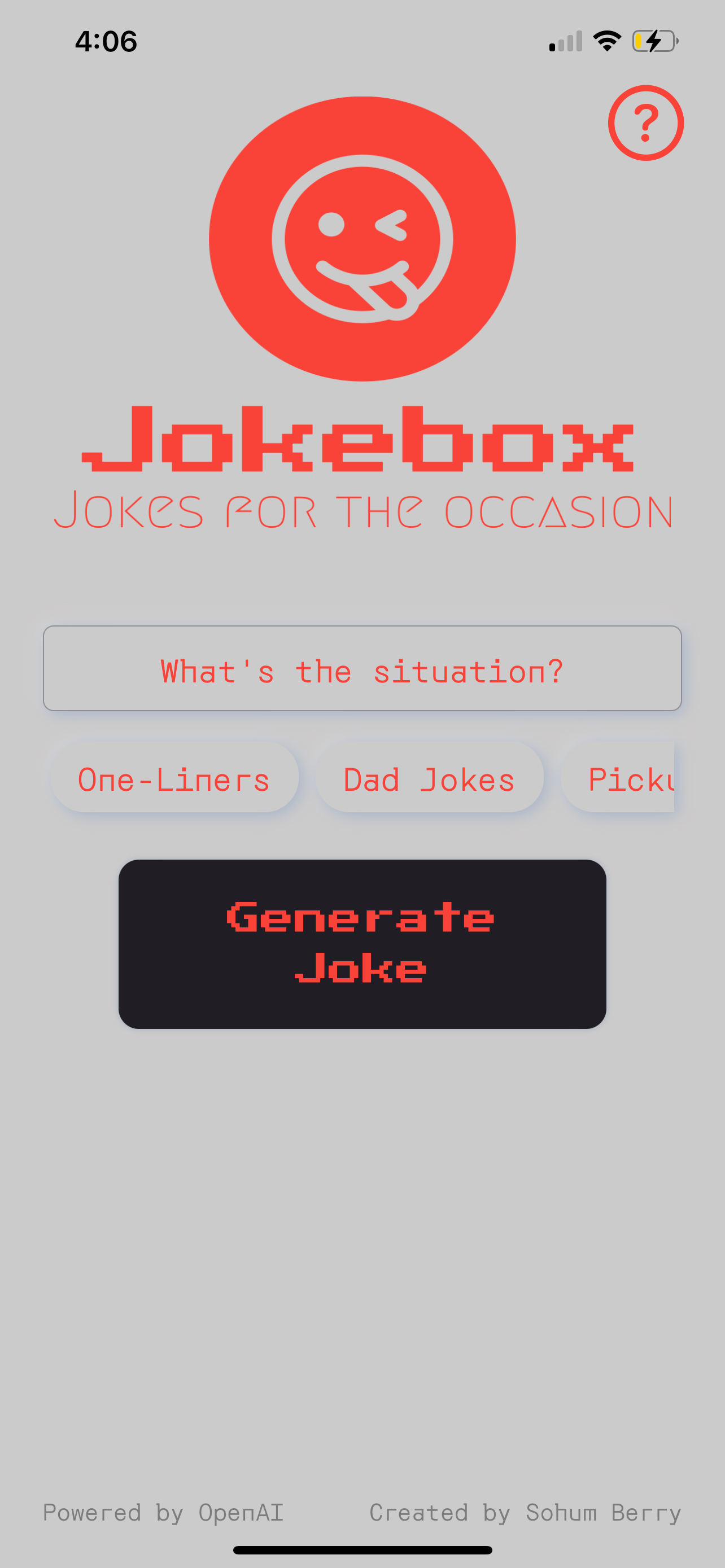This screenshot has height=1568, width=725.
Task: Focus the "What's the situation?" text field
Action: [x=362, y=668]
